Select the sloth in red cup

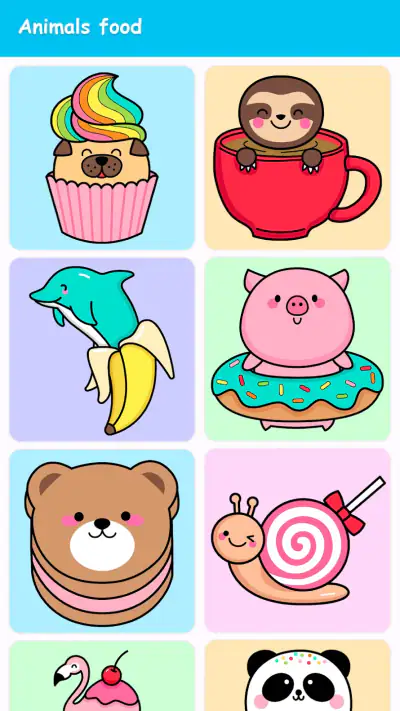[x=298, y=158]
